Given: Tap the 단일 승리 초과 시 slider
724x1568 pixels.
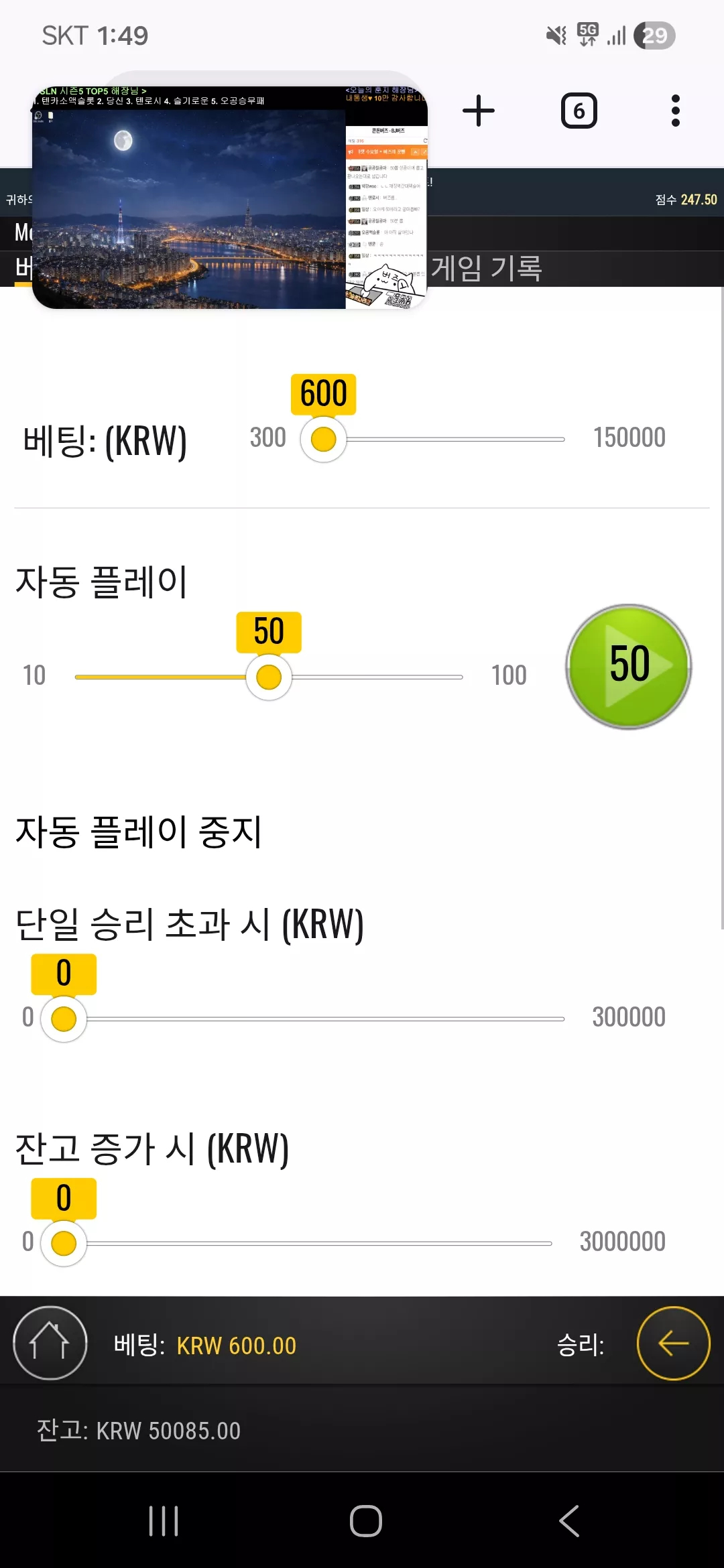Looking at the screenshot, I should point(302,1019).
